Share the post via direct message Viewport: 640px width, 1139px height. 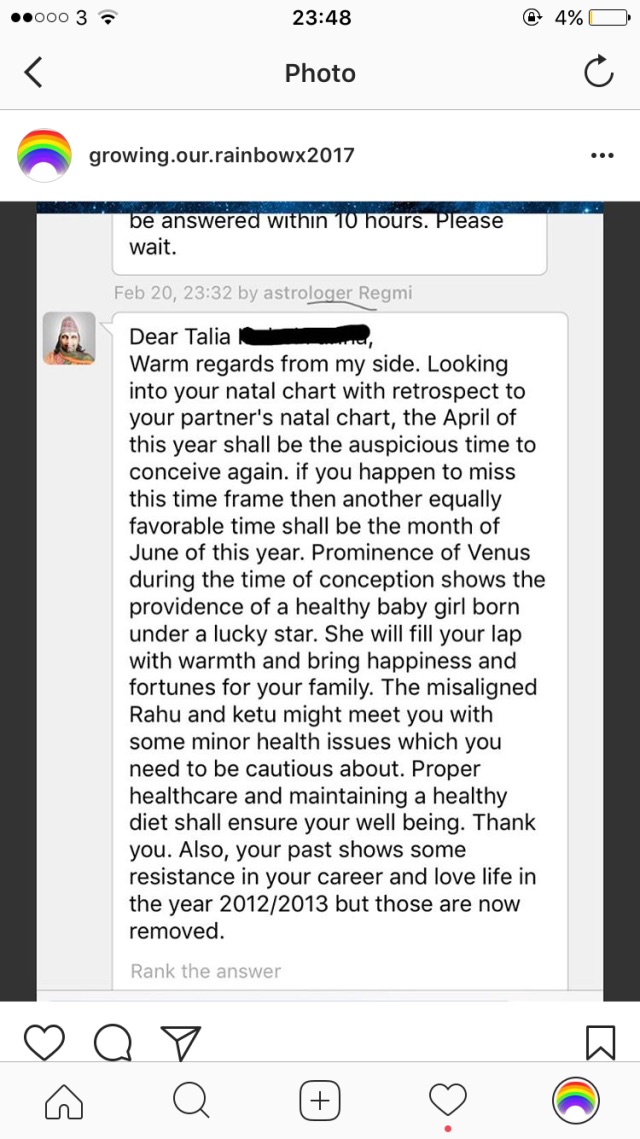point(181,1043)
